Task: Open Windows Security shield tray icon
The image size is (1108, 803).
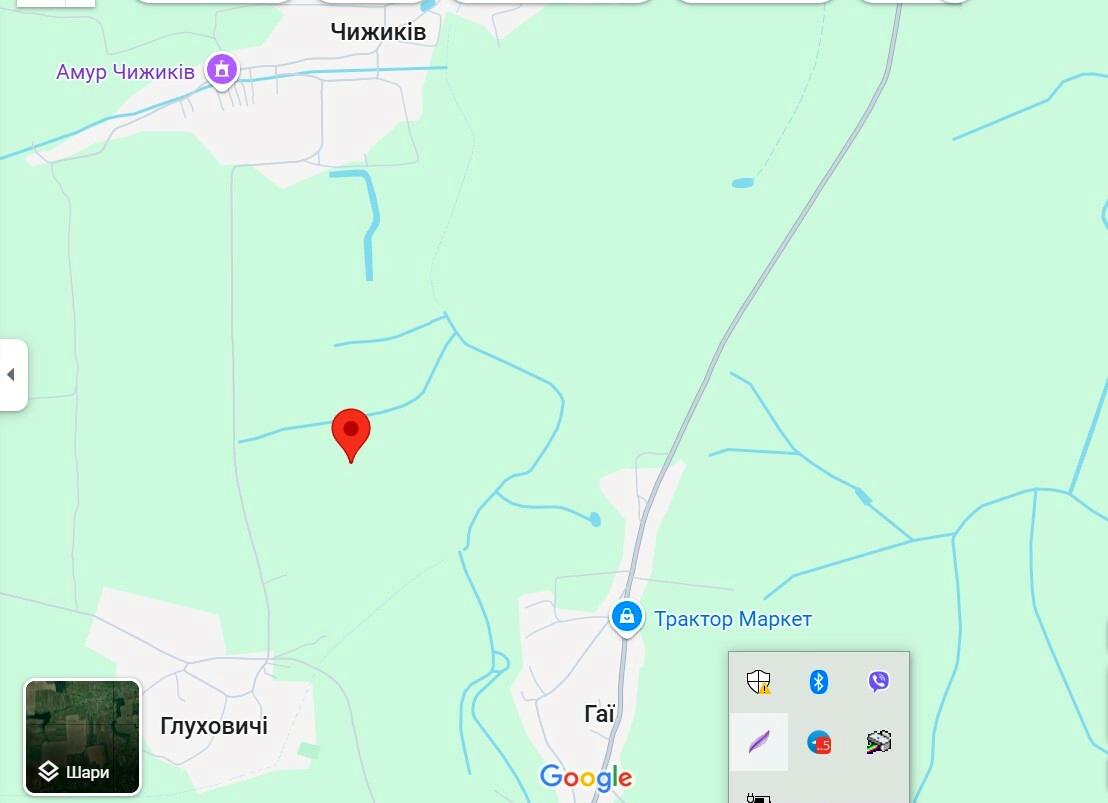Action: click(759, 682)
